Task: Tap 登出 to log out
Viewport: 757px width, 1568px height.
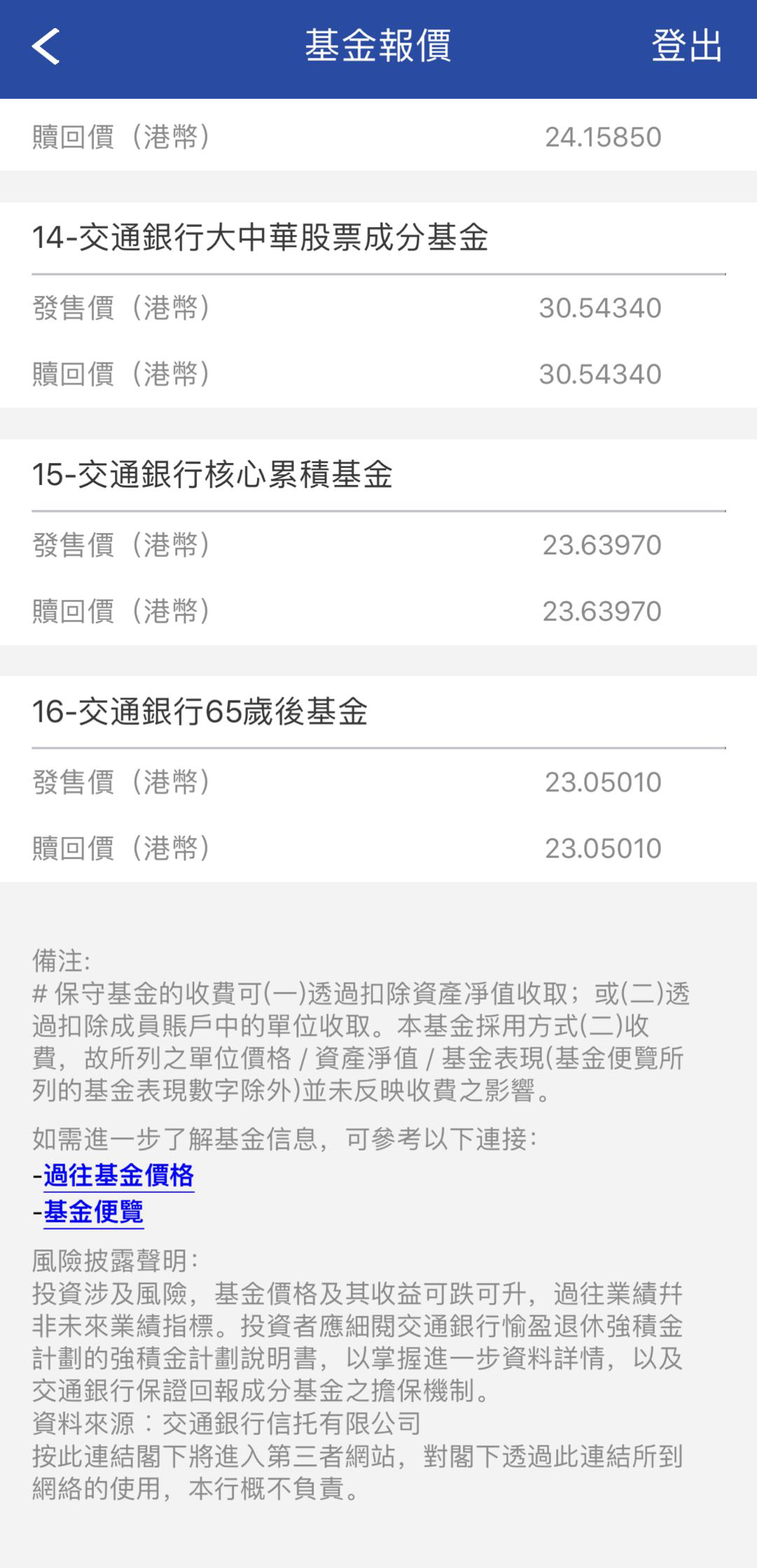Action: pos(686,46)
